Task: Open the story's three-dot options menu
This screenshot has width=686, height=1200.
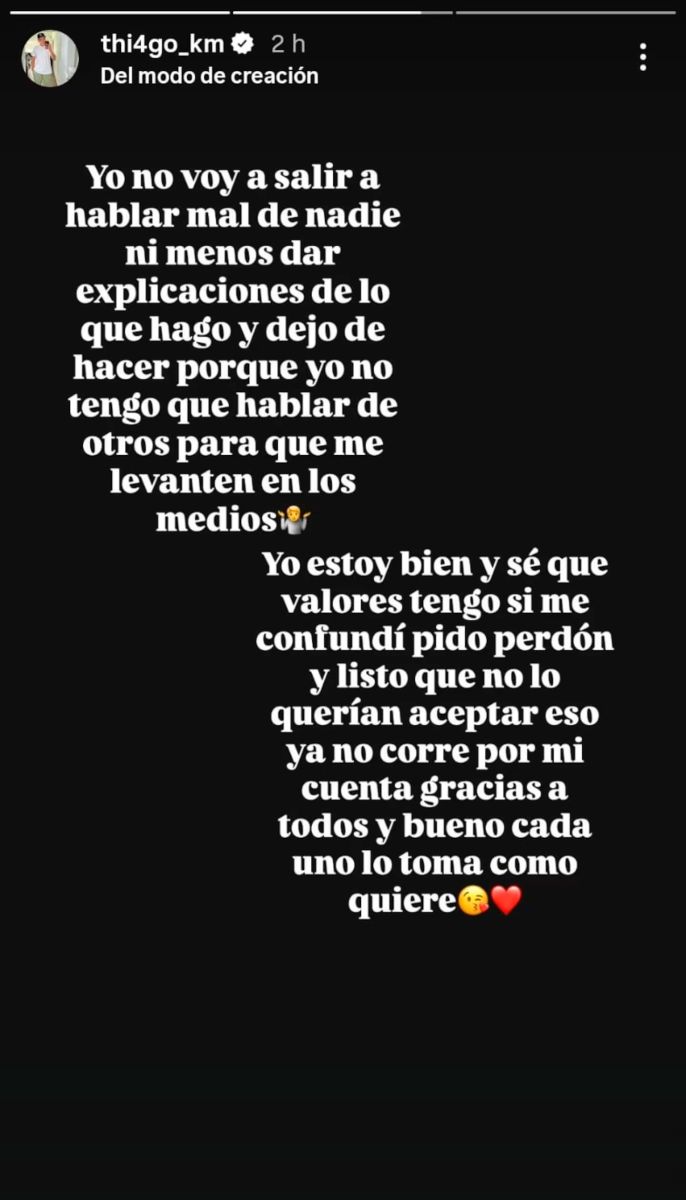Action: click(643, 57)
